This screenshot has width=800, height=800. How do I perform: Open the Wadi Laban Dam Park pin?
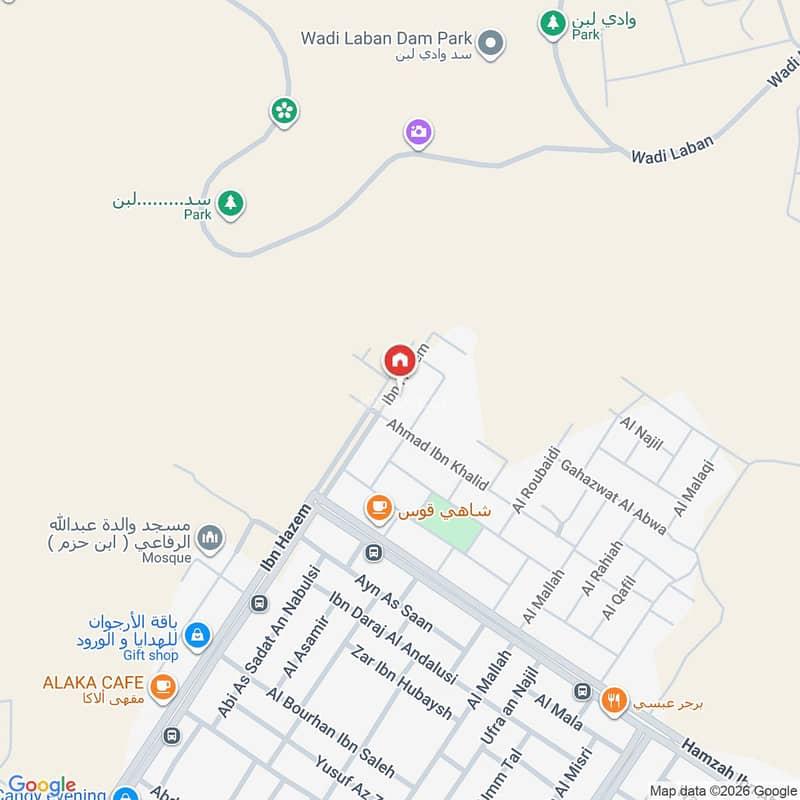[490, 44]
